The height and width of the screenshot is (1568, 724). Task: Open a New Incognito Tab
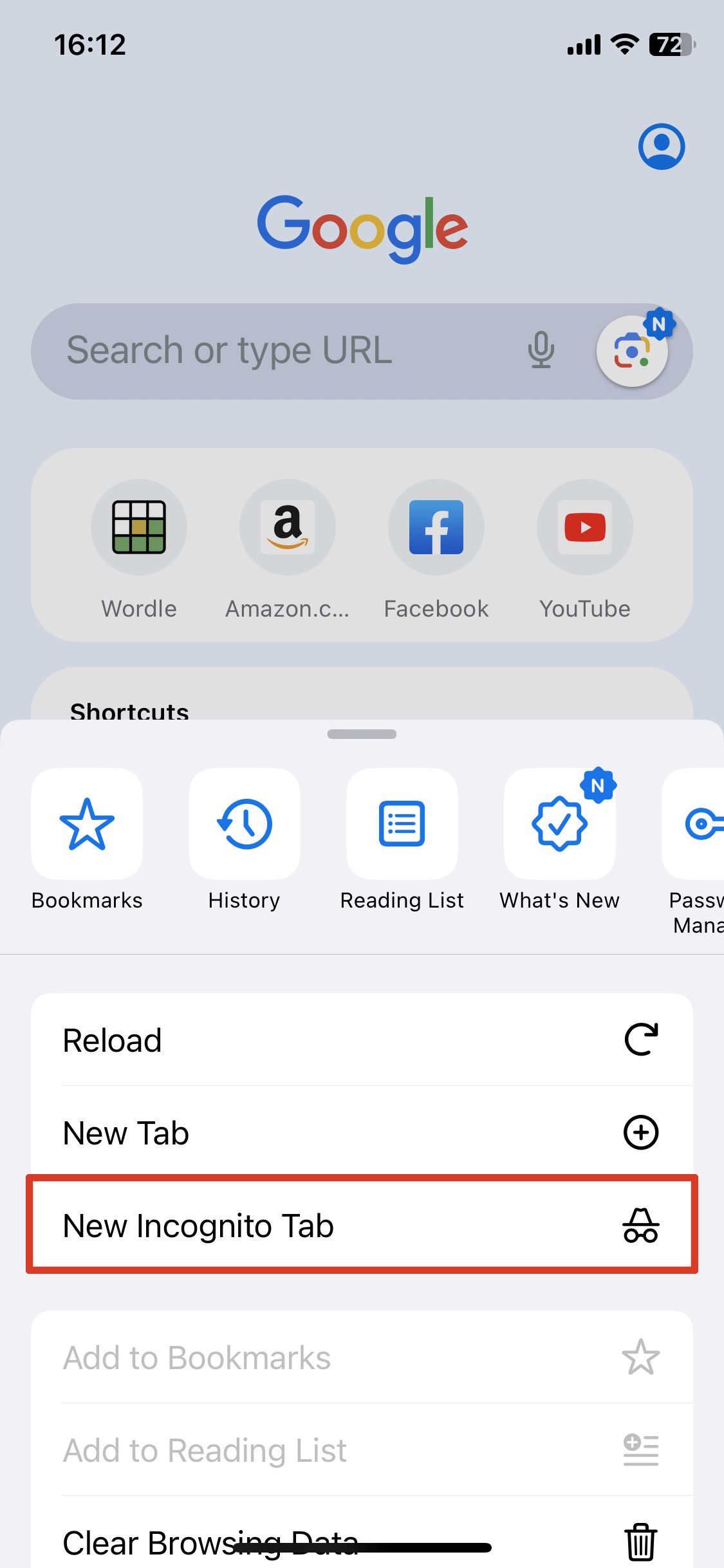pyautogui.click(x=362, y=1226)
